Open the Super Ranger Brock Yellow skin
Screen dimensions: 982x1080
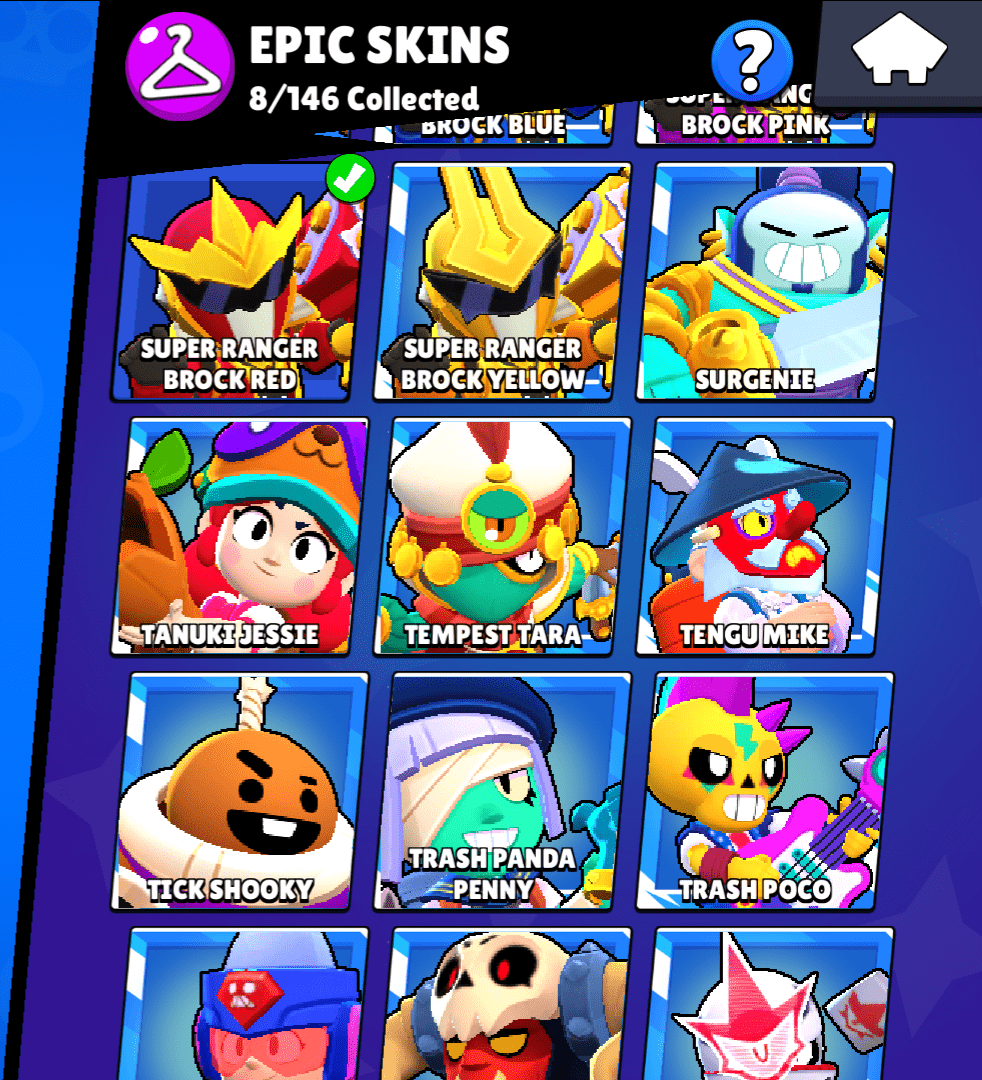[503, 282]
